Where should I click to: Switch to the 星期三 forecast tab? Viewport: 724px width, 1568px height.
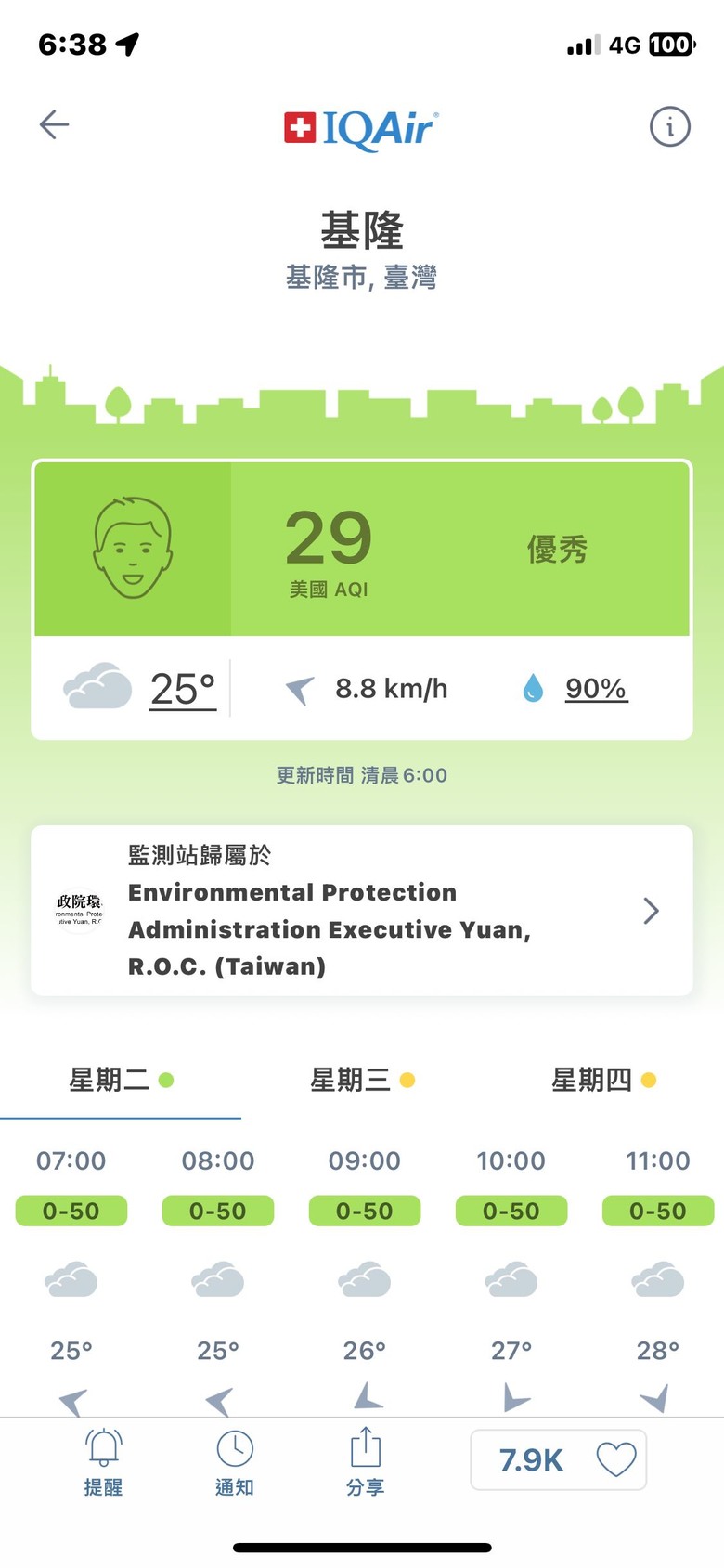point(362,1080)
